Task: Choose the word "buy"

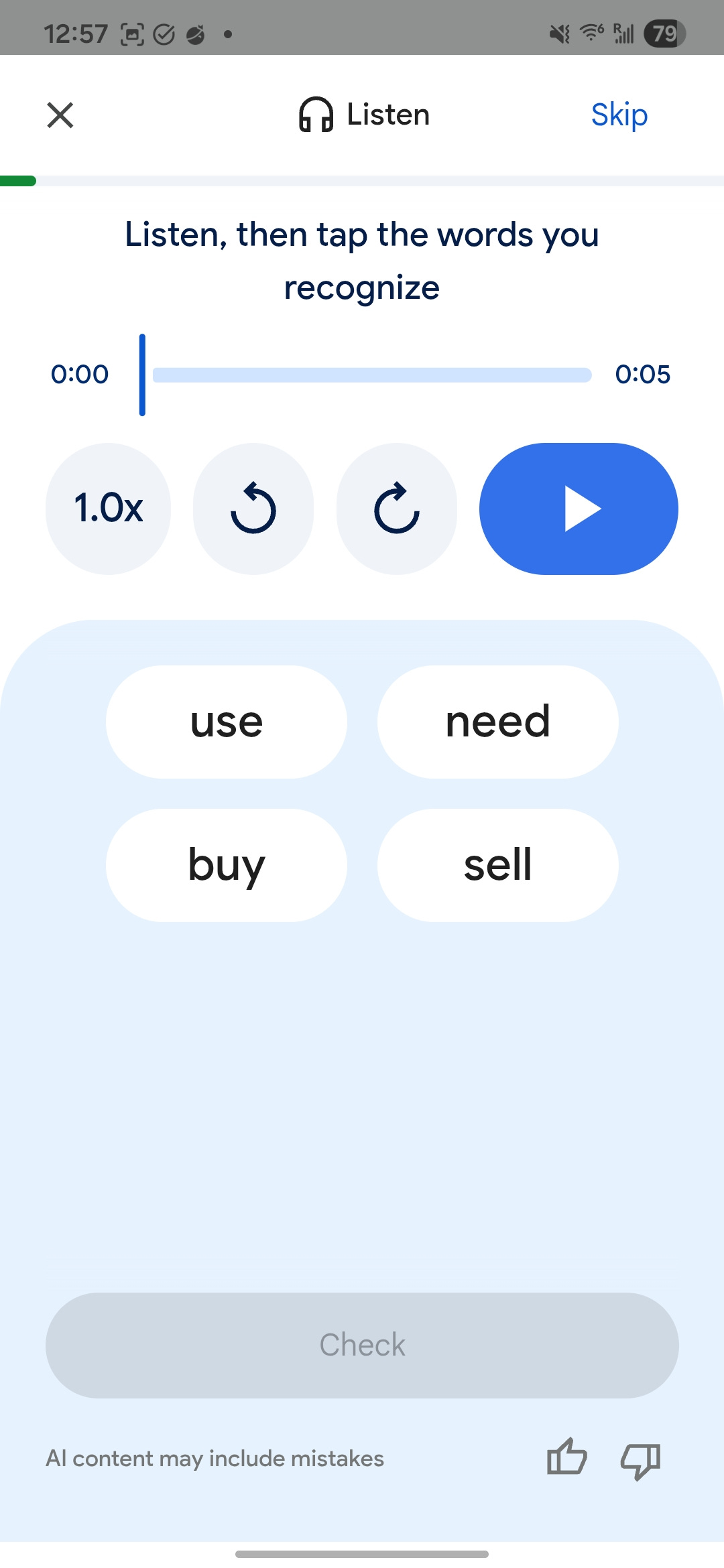Action: 227,865
